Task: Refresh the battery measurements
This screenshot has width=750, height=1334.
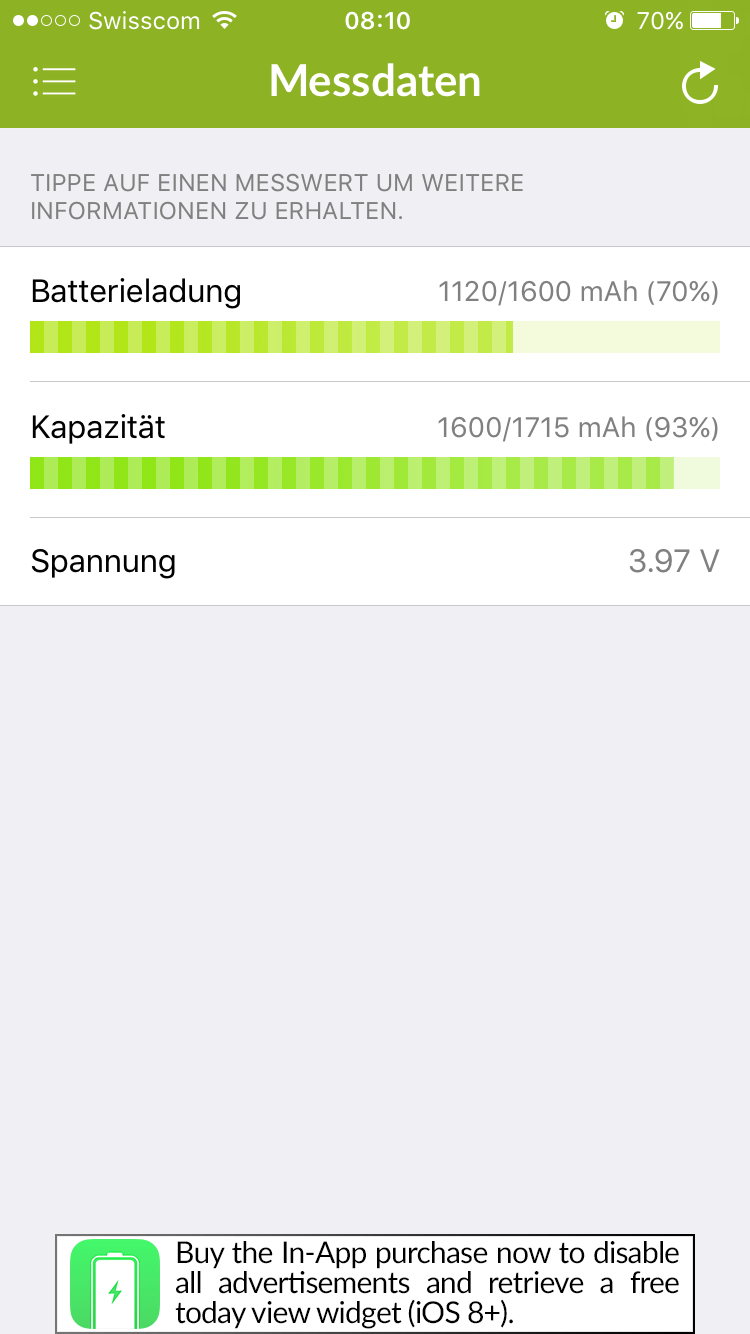Action: click(700, 83)
